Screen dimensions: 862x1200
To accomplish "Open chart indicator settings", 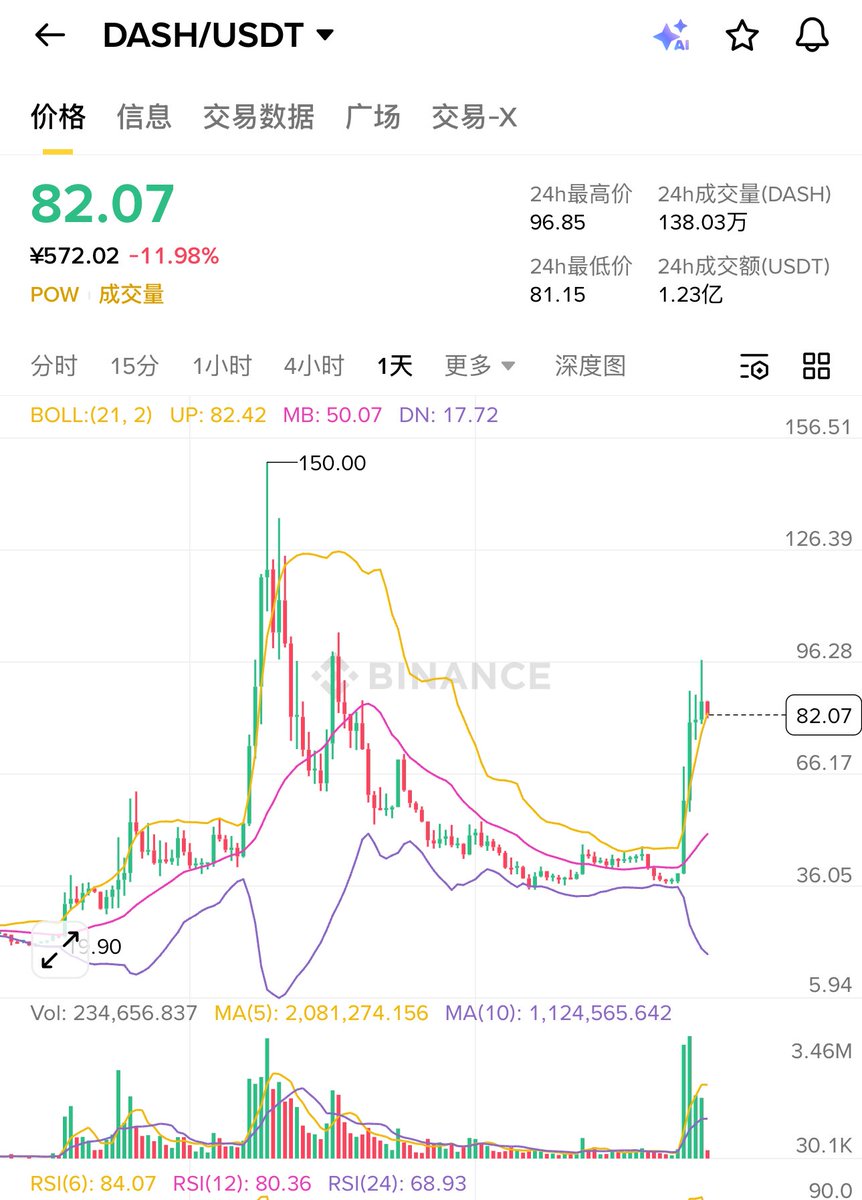I will click(x=754, y=366).
